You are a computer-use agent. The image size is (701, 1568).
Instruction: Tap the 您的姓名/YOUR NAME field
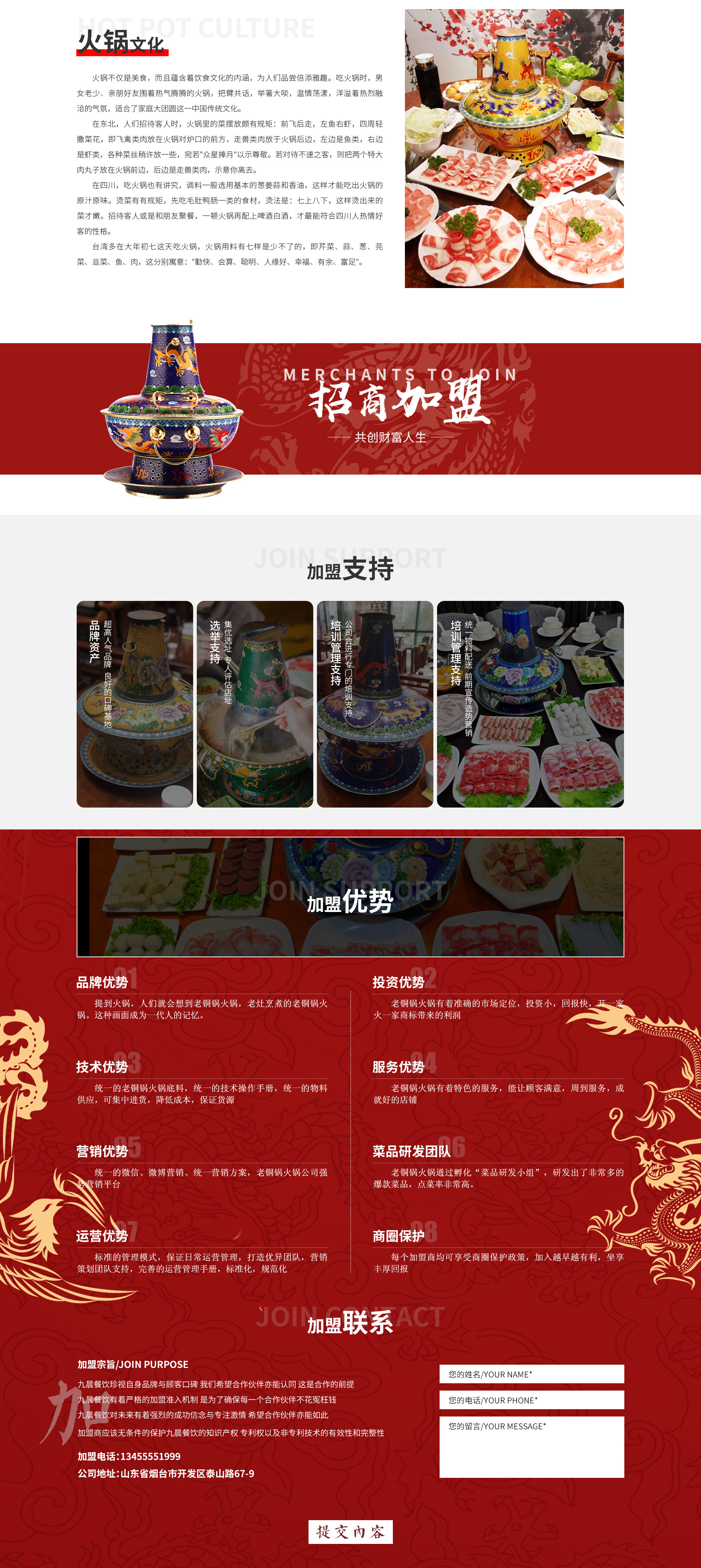pyautogui.click(x=531, y=1374)
